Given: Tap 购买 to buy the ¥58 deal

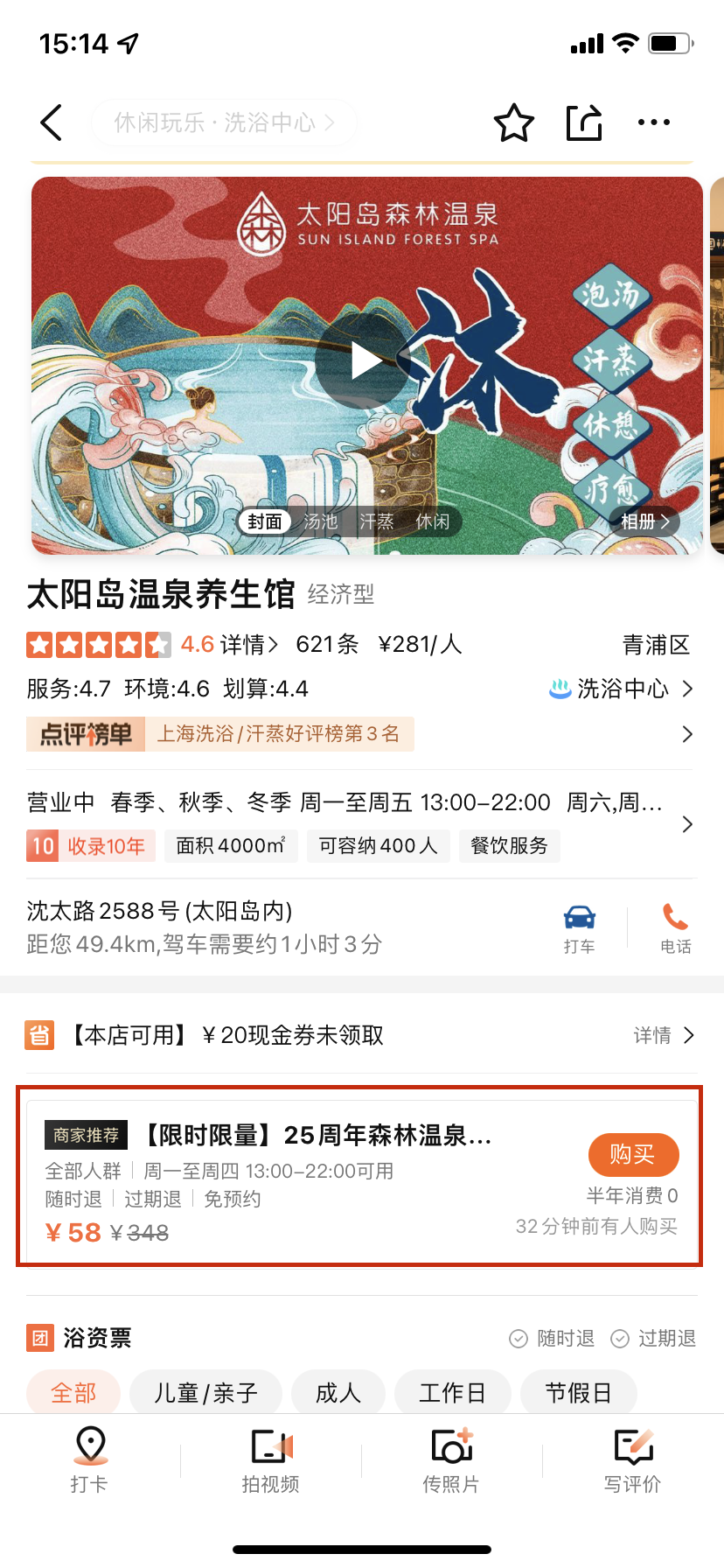Looking at the screenshot, I should point(633,1155).
